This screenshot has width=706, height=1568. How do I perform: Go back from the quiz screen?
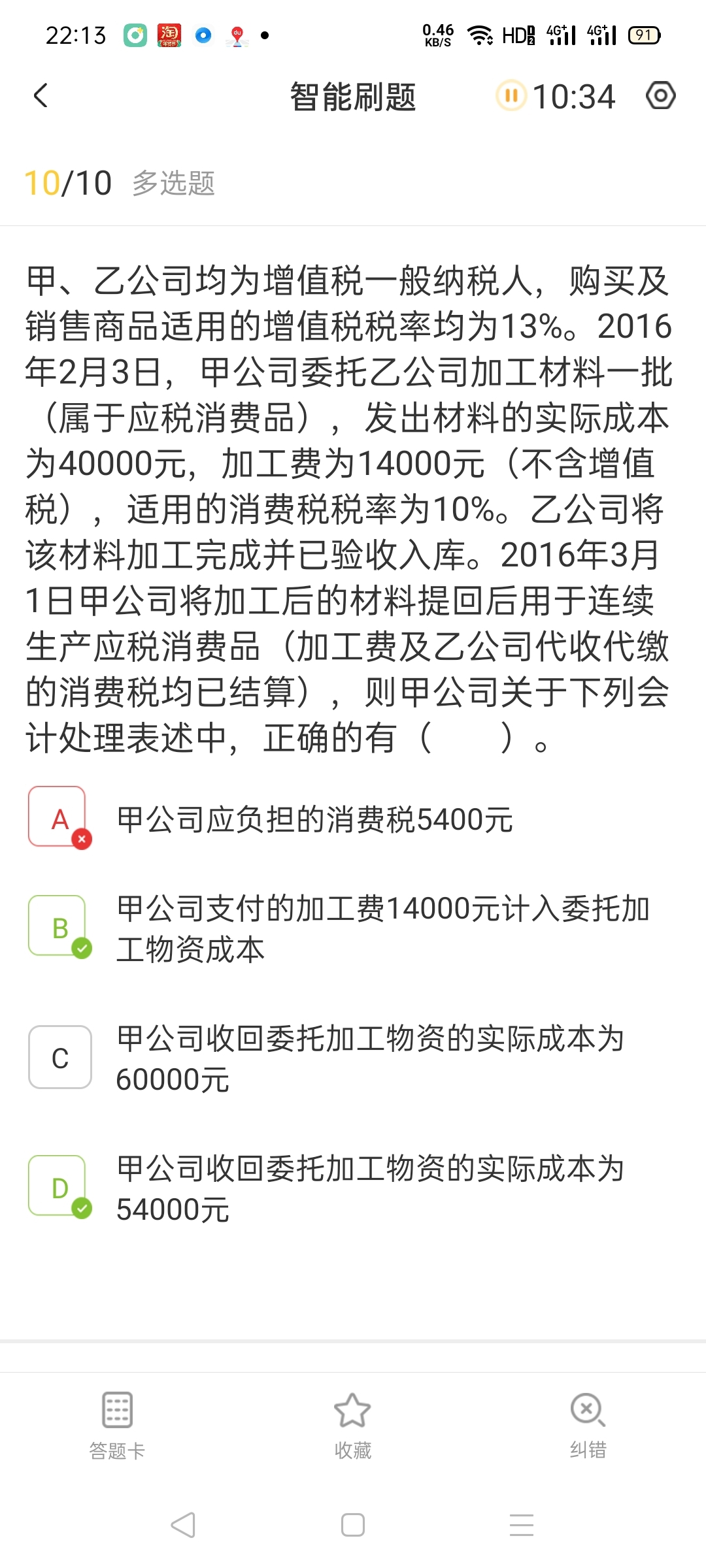[x=41, y=96]
